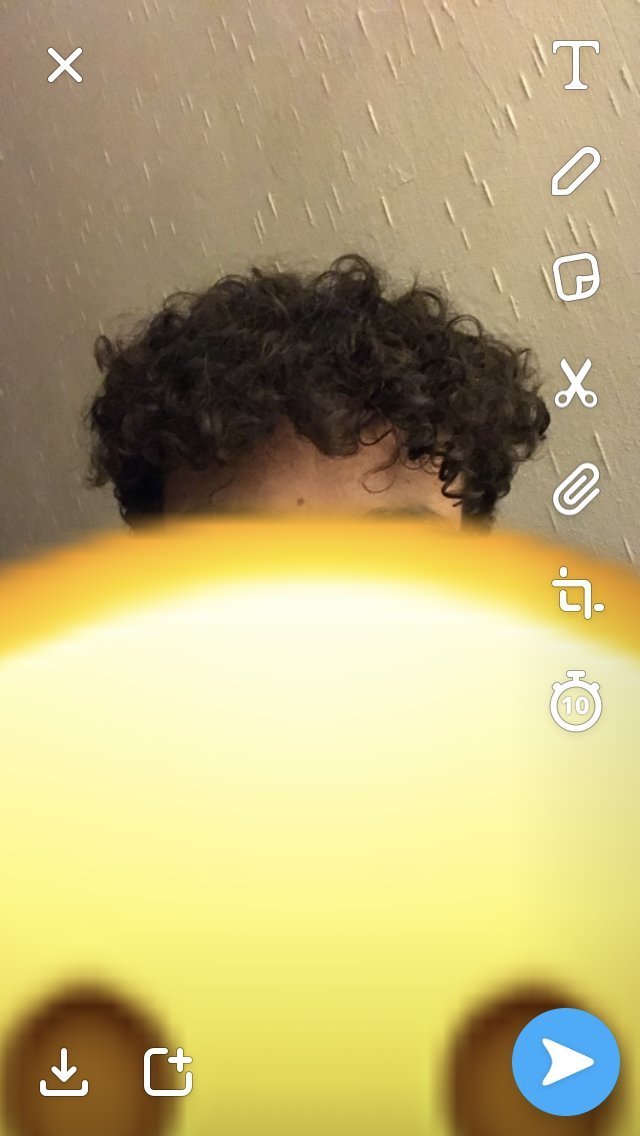Use the scissors cutout tool
This screenshot has height=1136, width=640.
576,383
